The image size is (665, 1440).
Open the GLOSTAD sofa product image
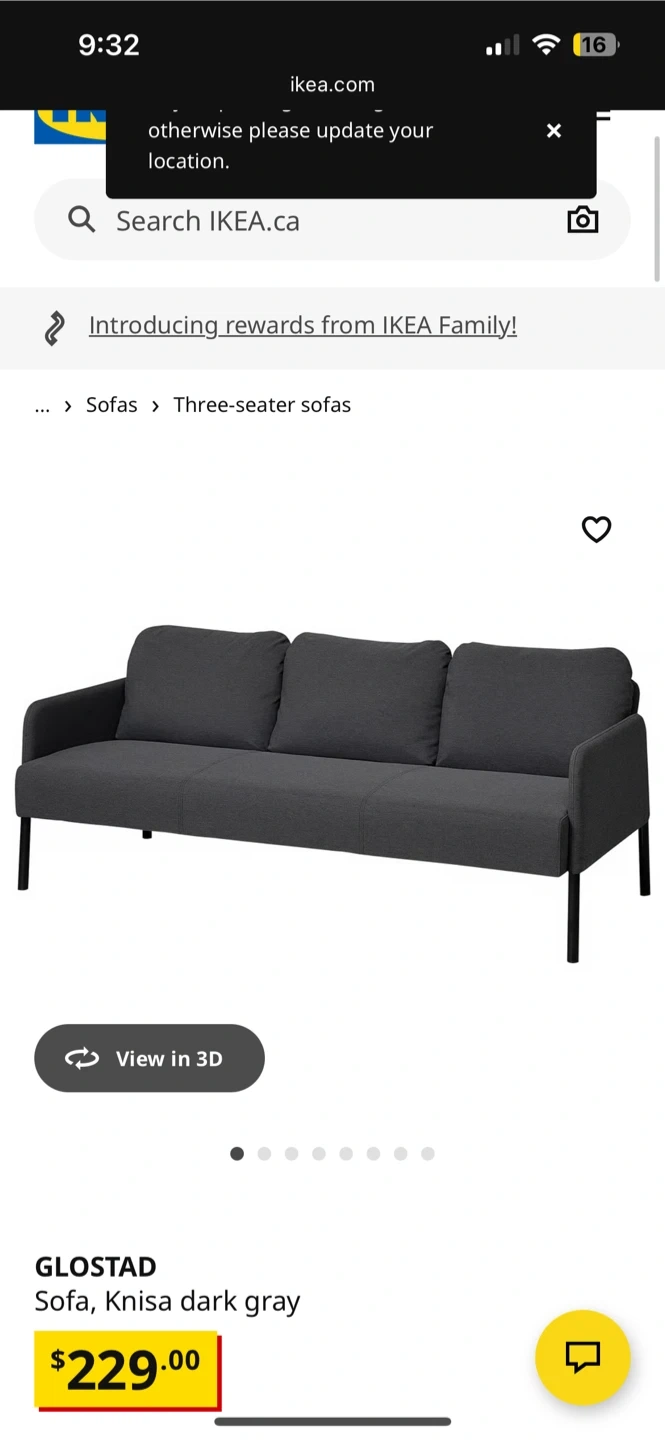point(332,791)
